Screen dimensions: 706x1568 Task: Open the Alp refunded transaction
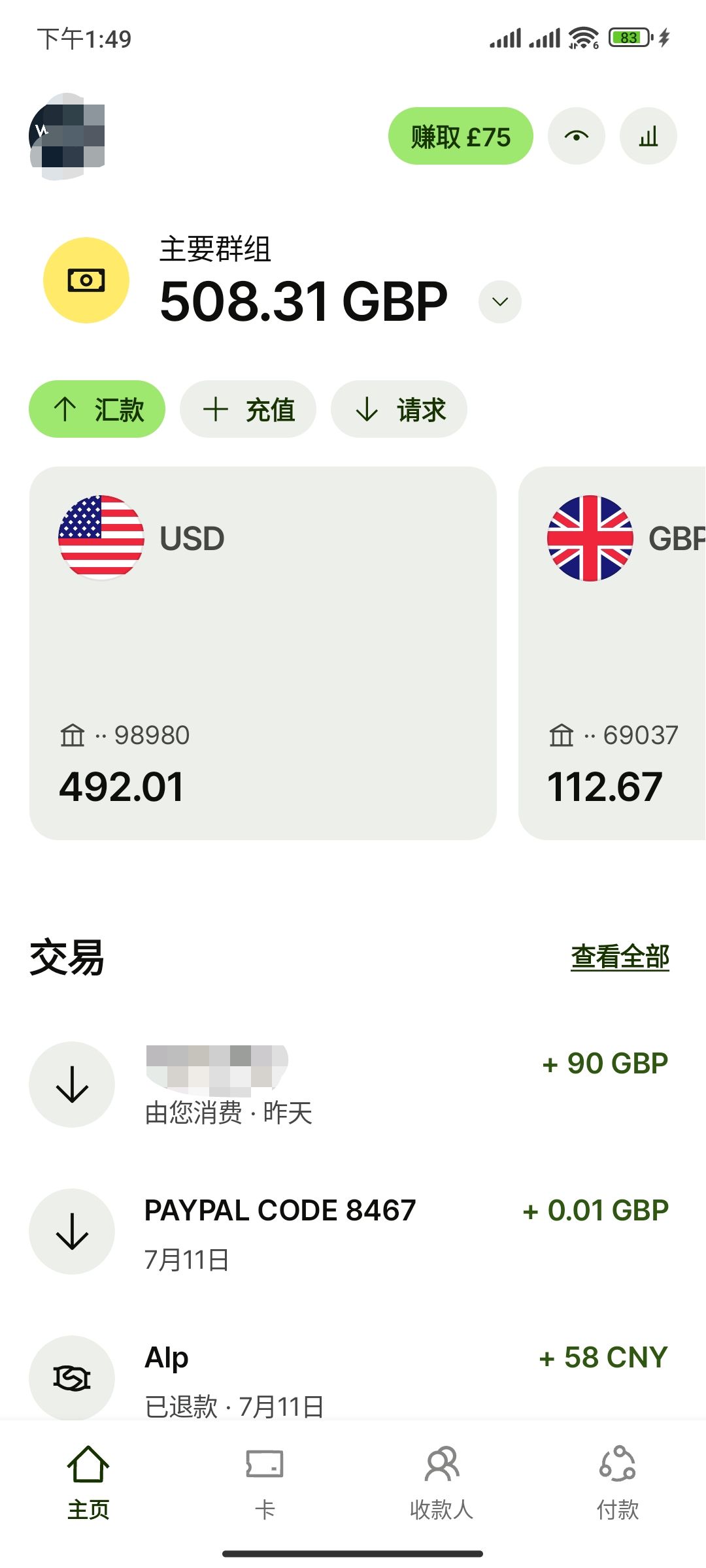pyautogui.click(x=349, y=1377)
